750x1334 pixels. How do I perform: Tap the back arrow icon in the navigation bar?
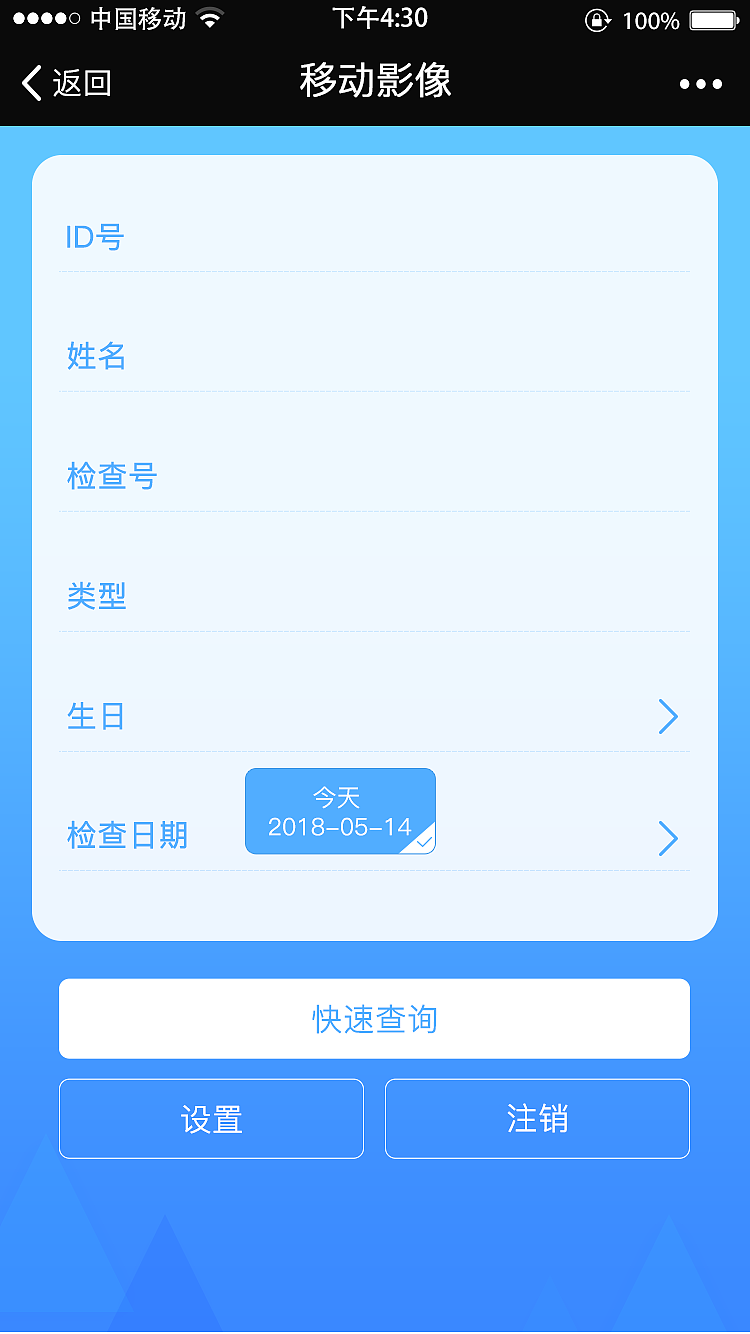32,84
